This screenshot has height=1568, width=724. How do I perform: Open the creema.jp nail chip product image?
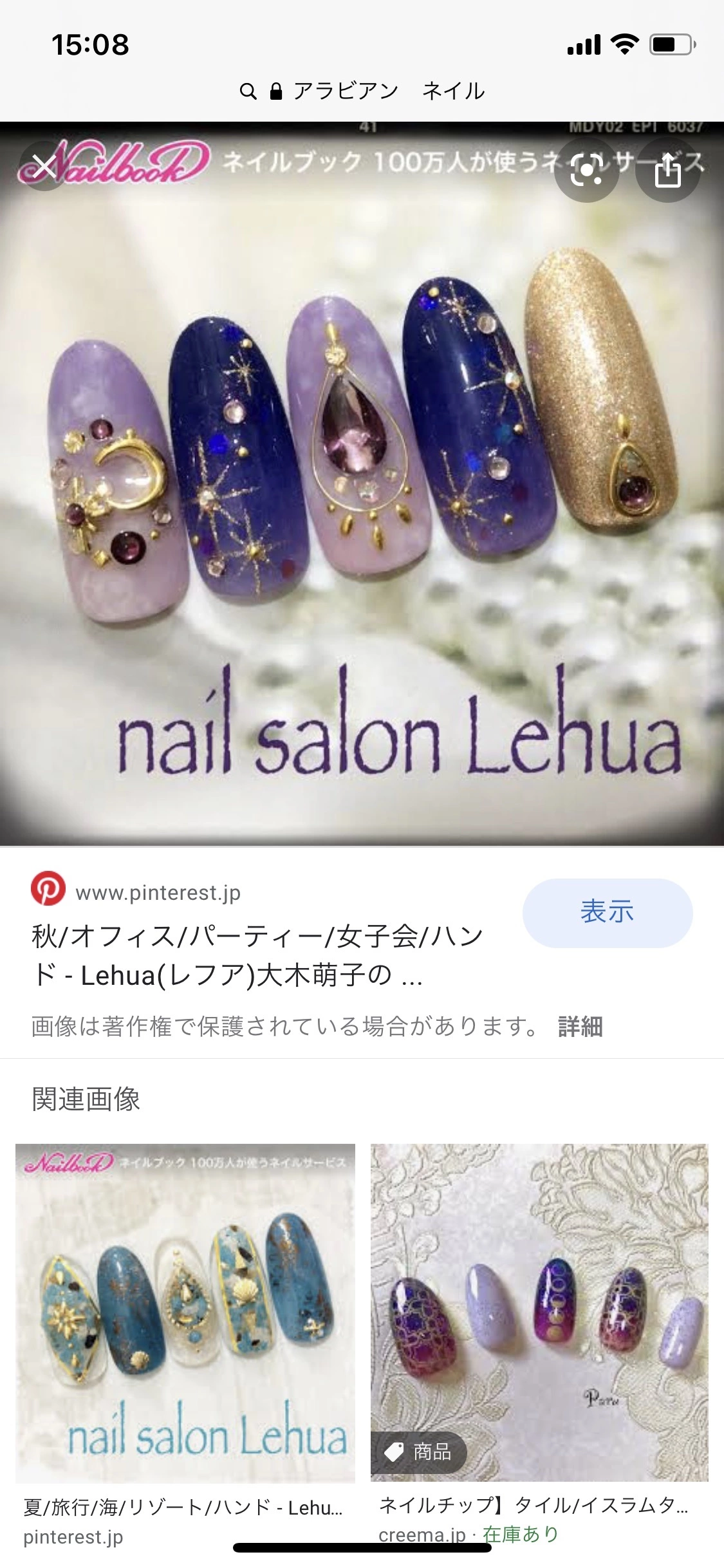(539, 1313)
